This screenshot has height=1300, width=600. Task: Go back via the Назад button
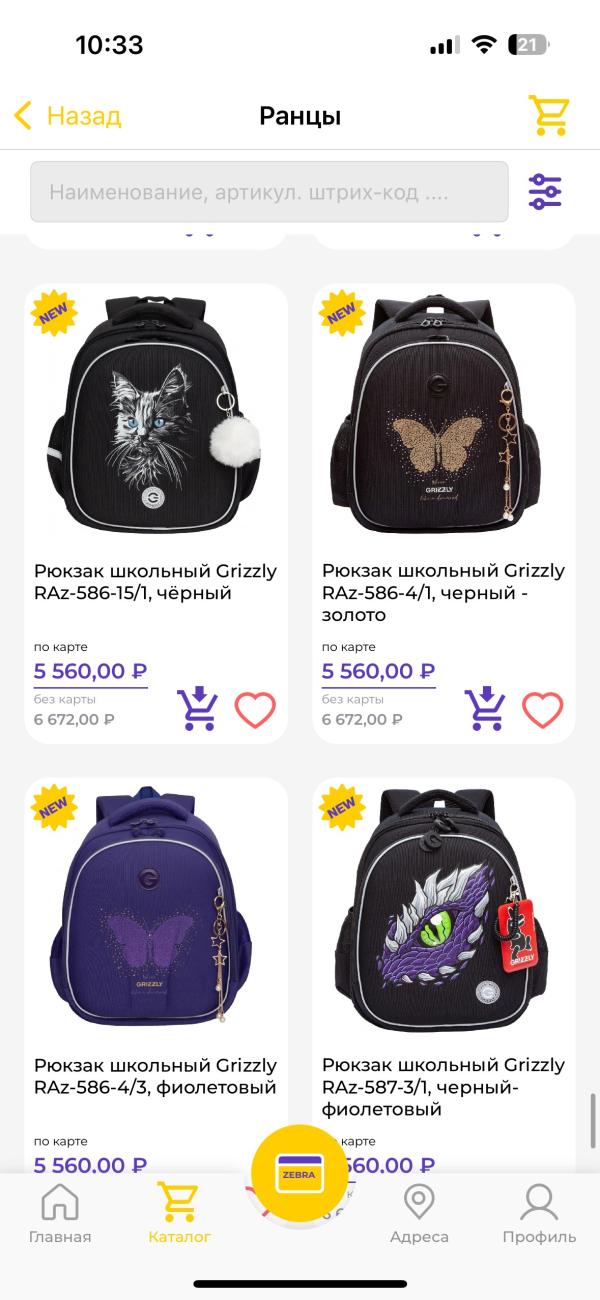tap(68, 116)
